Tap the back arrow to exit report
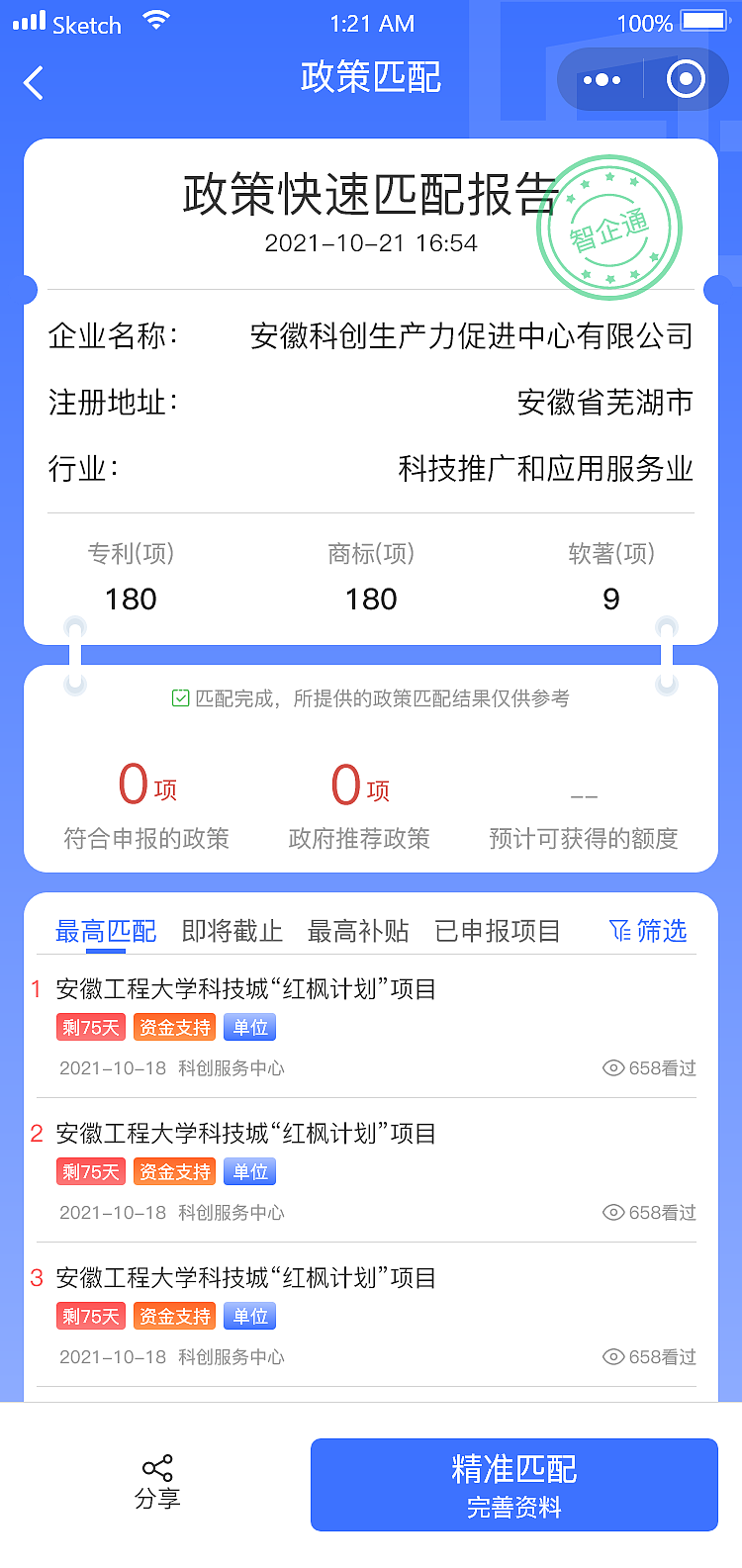The width and height of the screenshot is (742, 1568). coord(34,81)
